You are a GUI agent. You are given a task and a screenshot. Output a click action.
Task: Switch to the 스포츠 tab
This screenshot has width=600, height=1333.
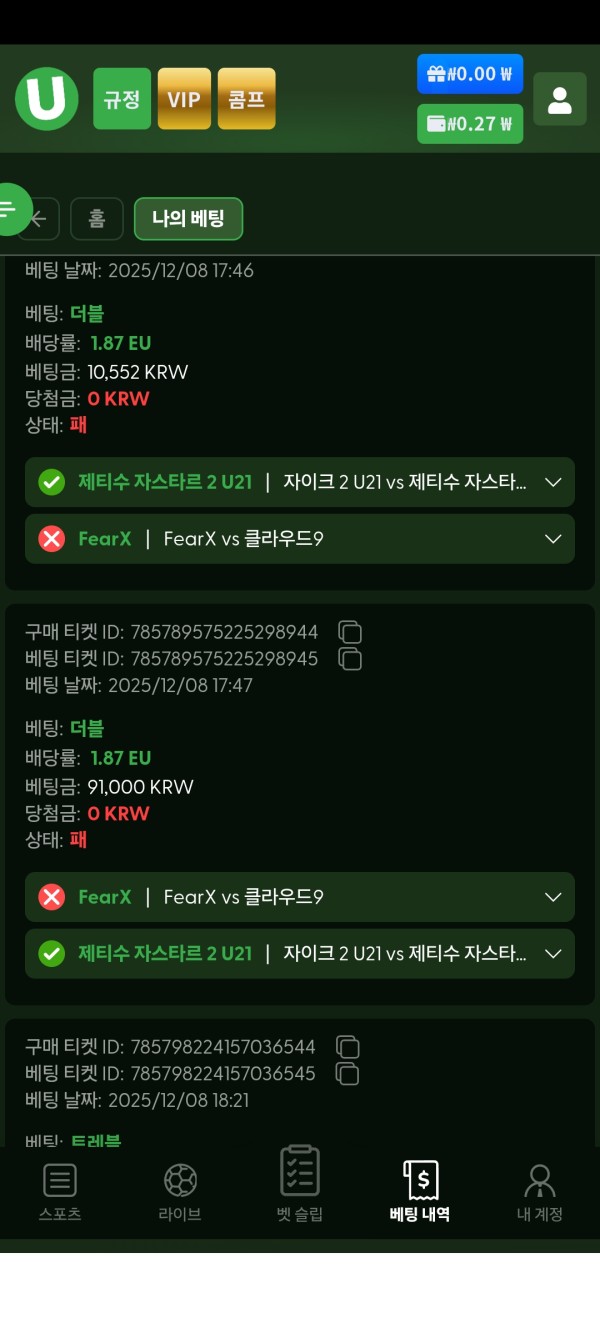(x=60, y=1193)
